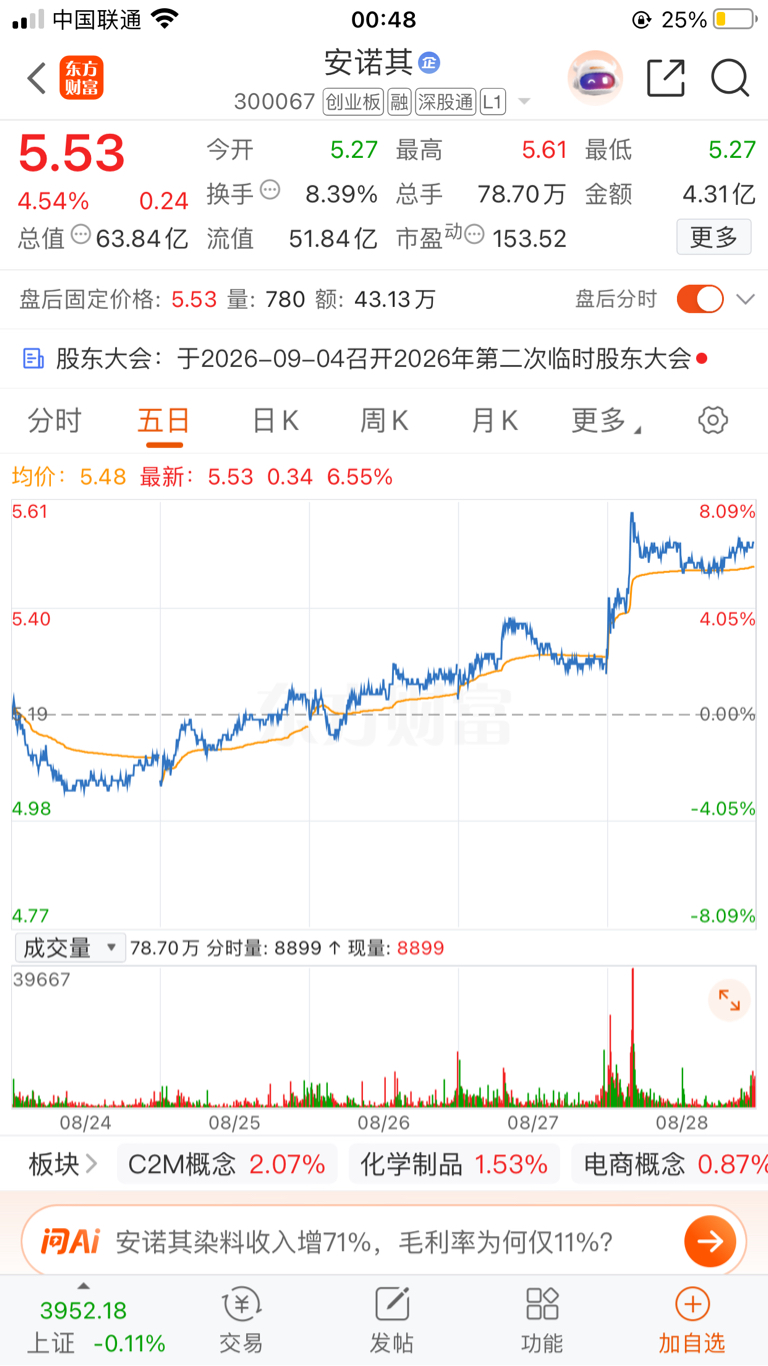Switch to the 日K chart tab

tap(275, 421)
